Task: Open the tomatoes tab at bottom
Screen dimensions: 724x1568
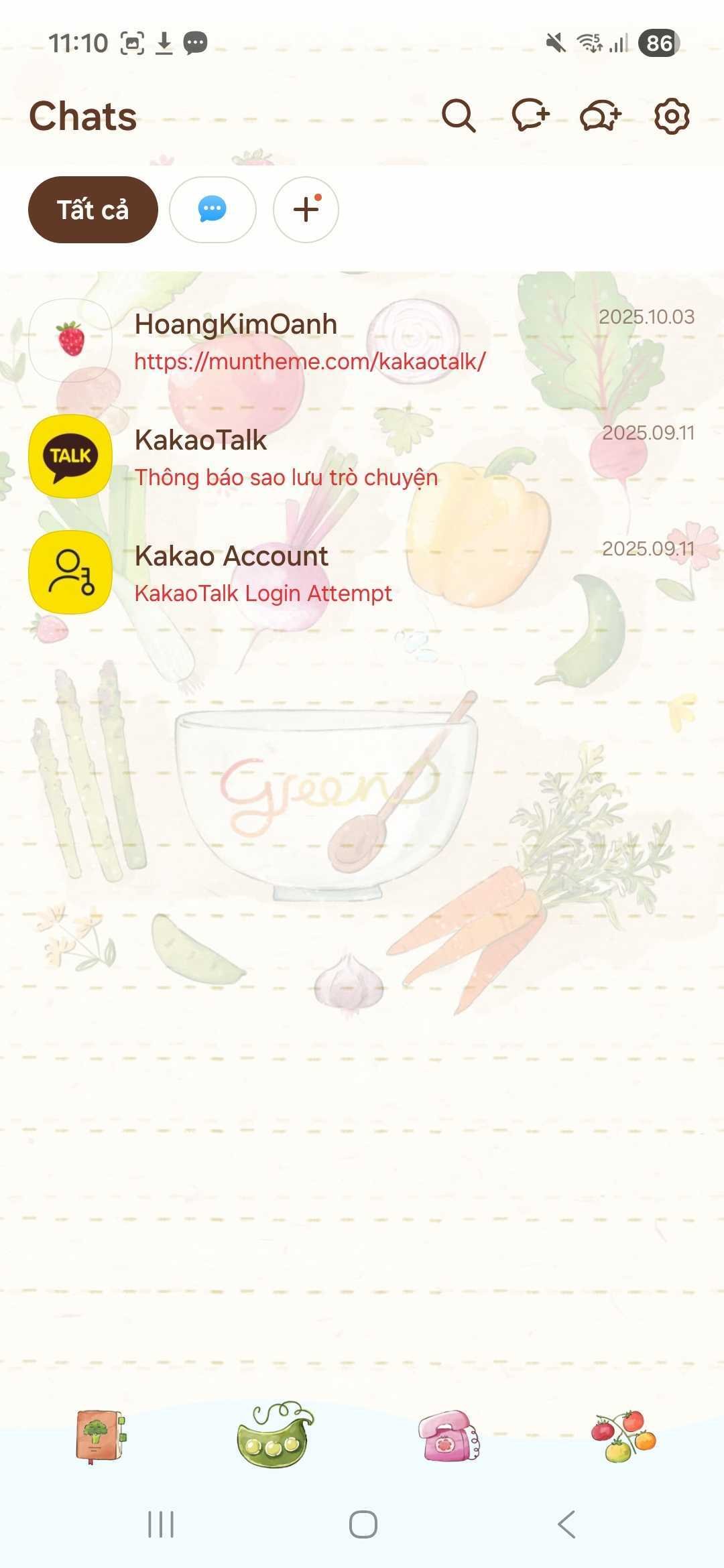Action: pos(623,1435)
